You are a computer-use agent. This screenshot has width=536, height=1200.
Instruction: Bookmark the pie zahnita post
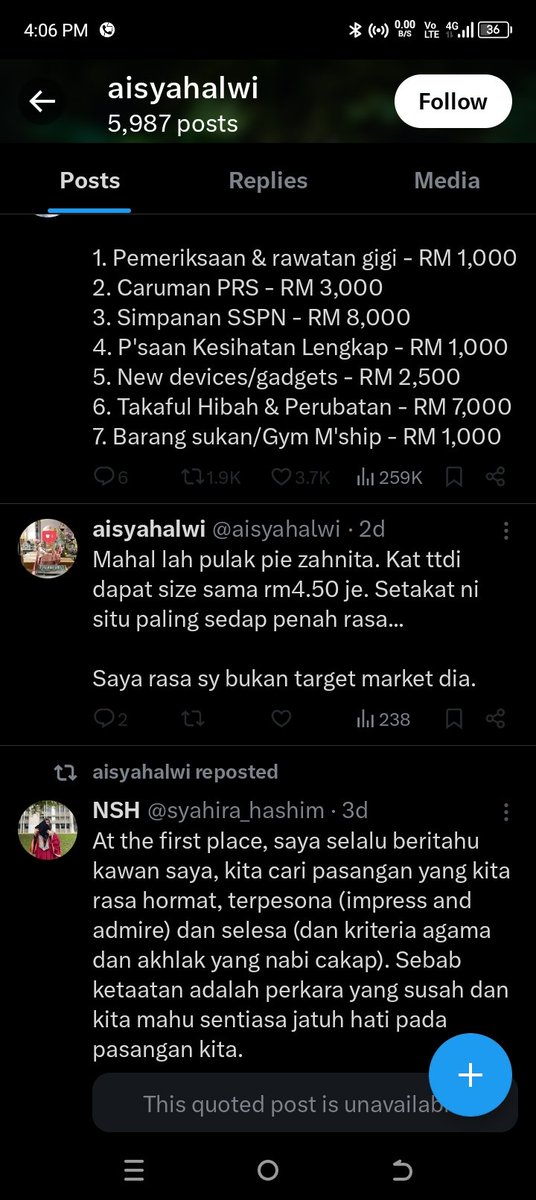coord(454,718)
